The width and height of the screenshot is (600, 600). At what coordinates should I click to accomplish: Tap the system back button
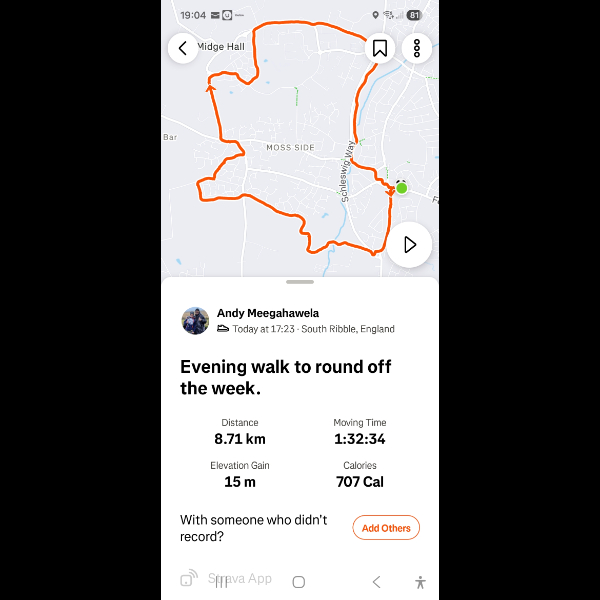376,582
